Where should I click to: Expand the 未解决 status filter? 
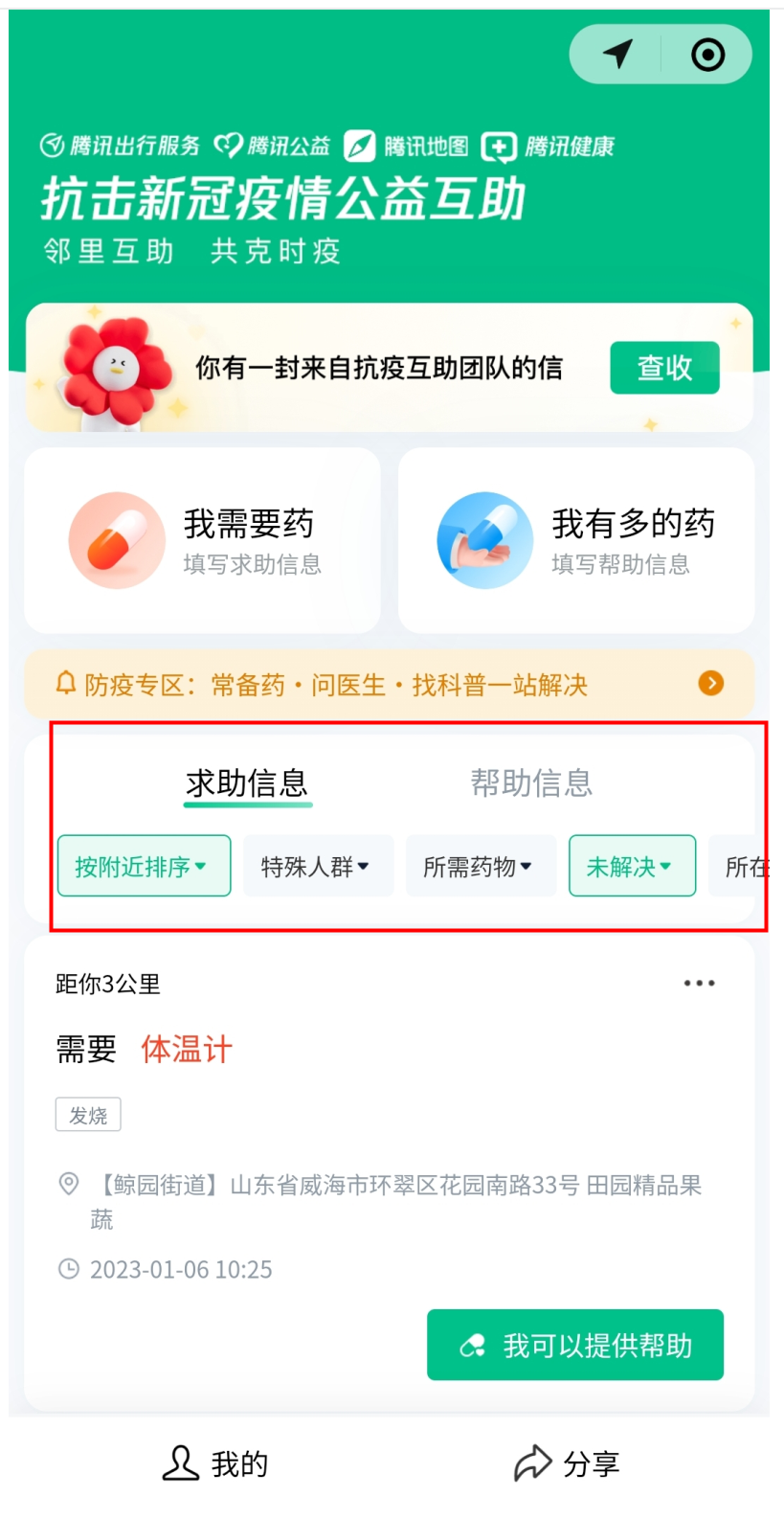632,866
